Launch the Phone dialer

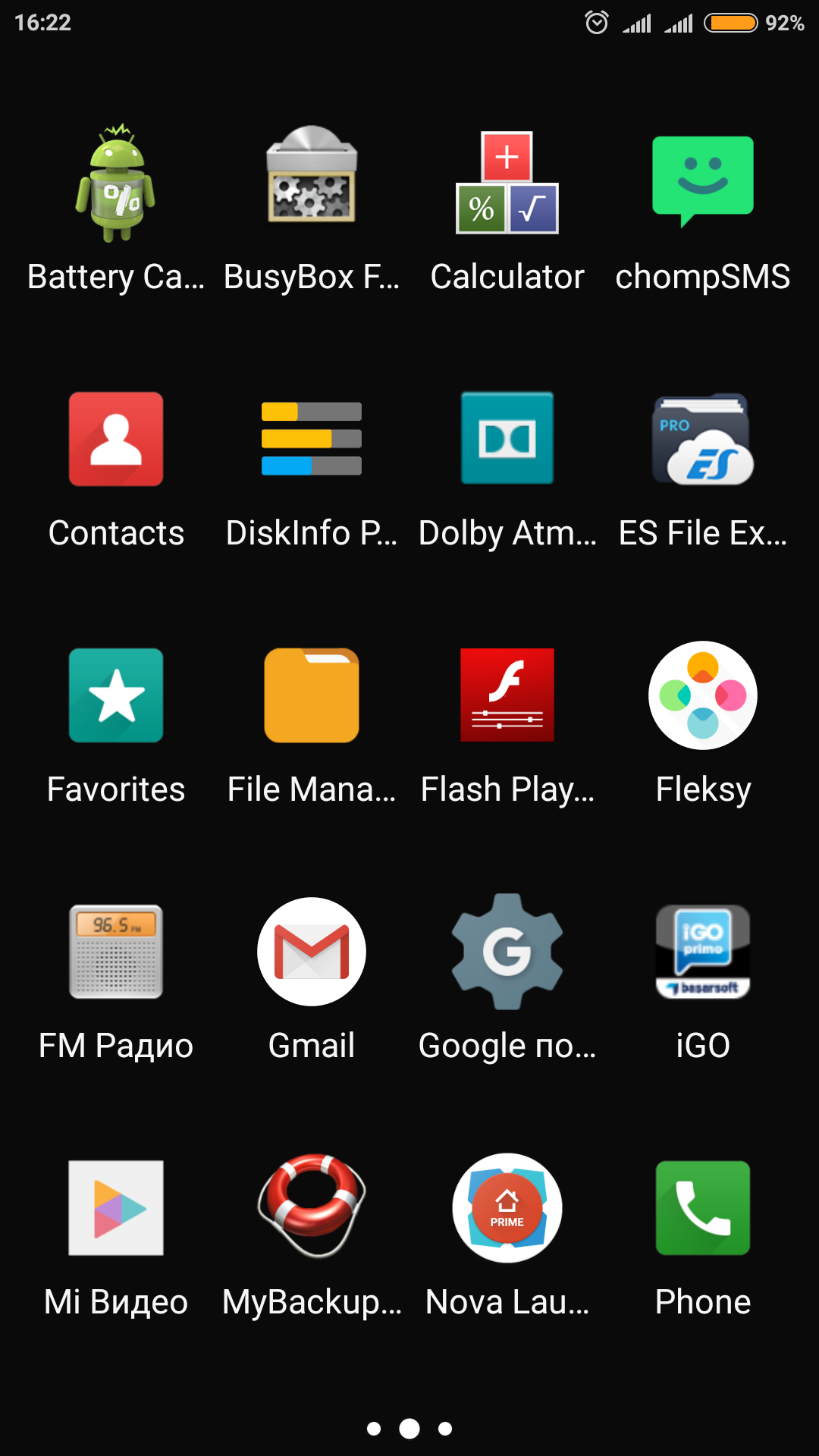coord(703,1208)
